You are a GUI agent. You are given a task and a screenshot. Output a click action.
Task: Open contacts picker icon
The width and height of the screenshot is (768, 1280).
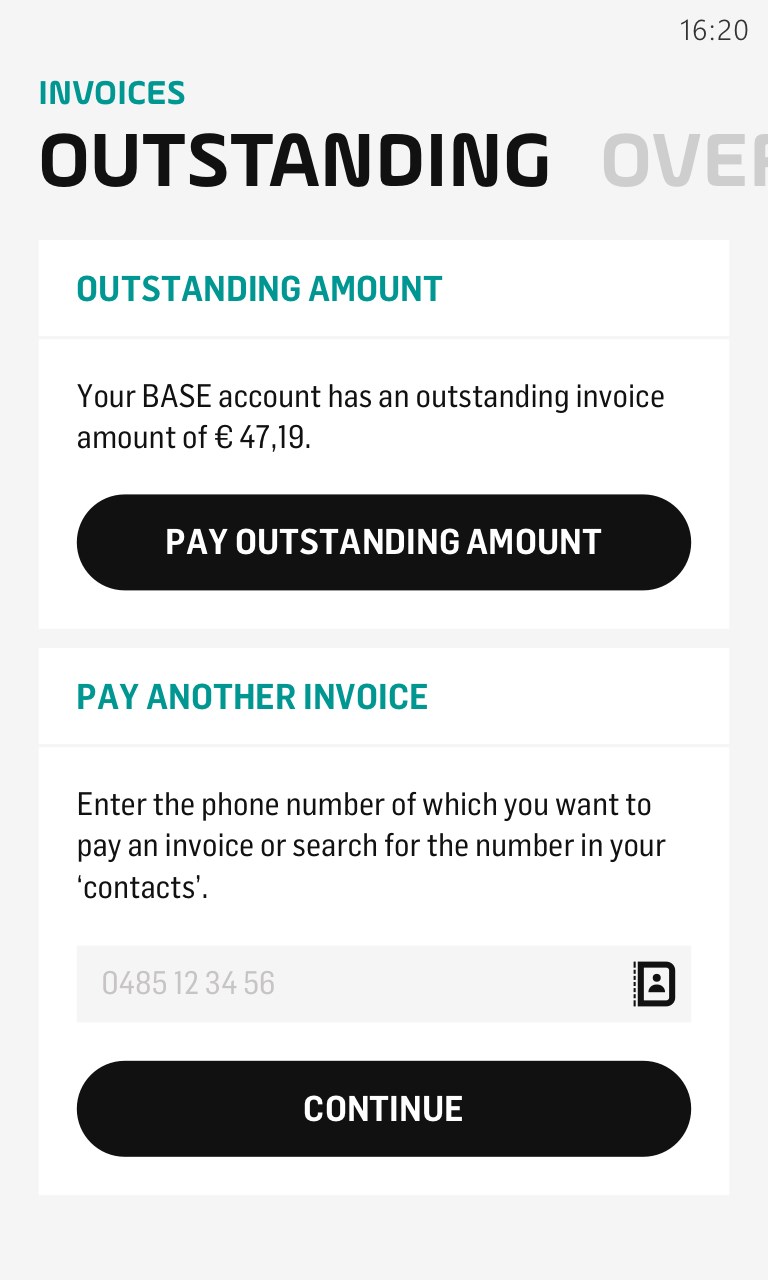point(655,984)
